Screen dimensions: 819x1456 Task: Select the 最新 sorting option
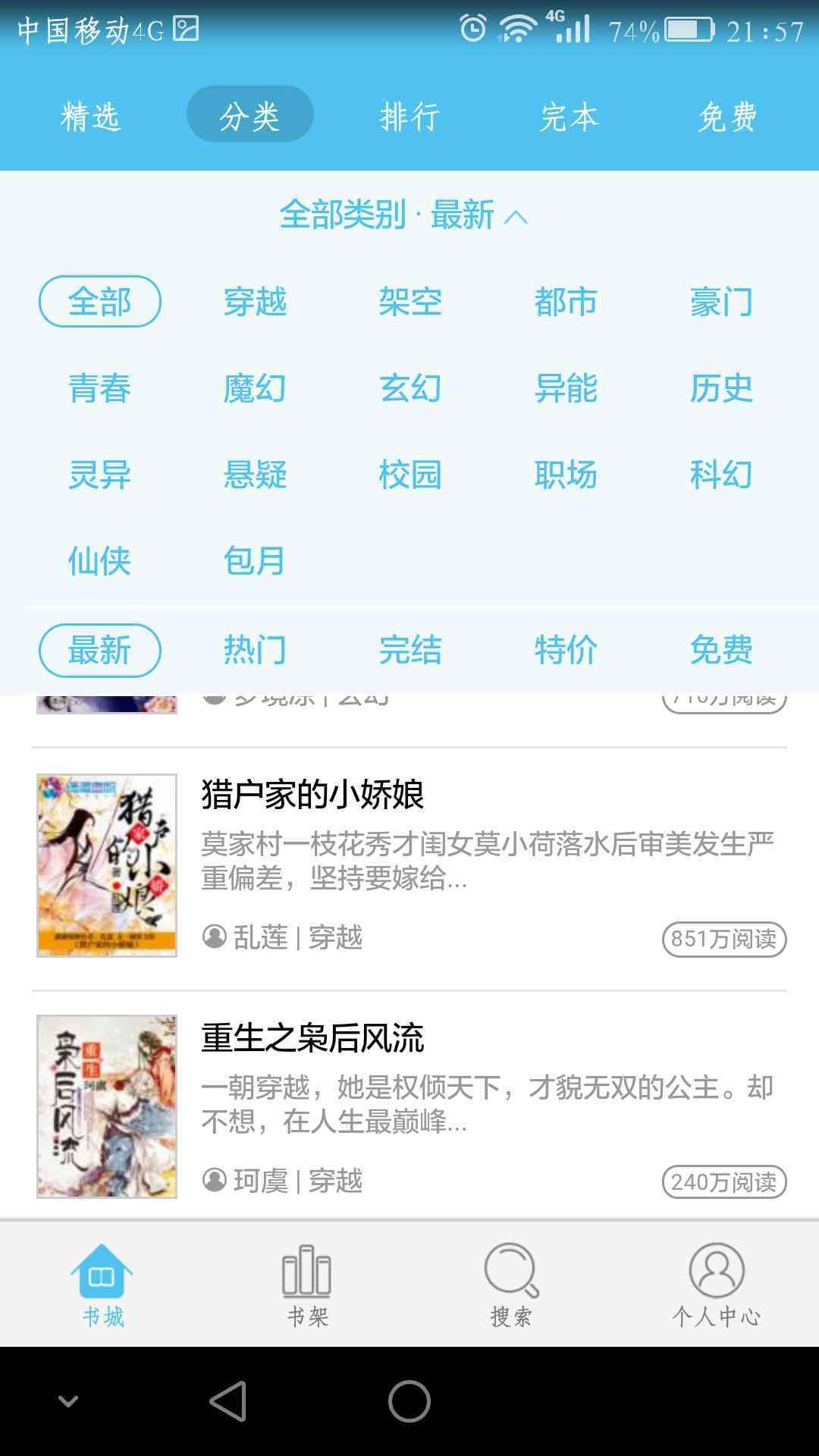click(100, 650)
